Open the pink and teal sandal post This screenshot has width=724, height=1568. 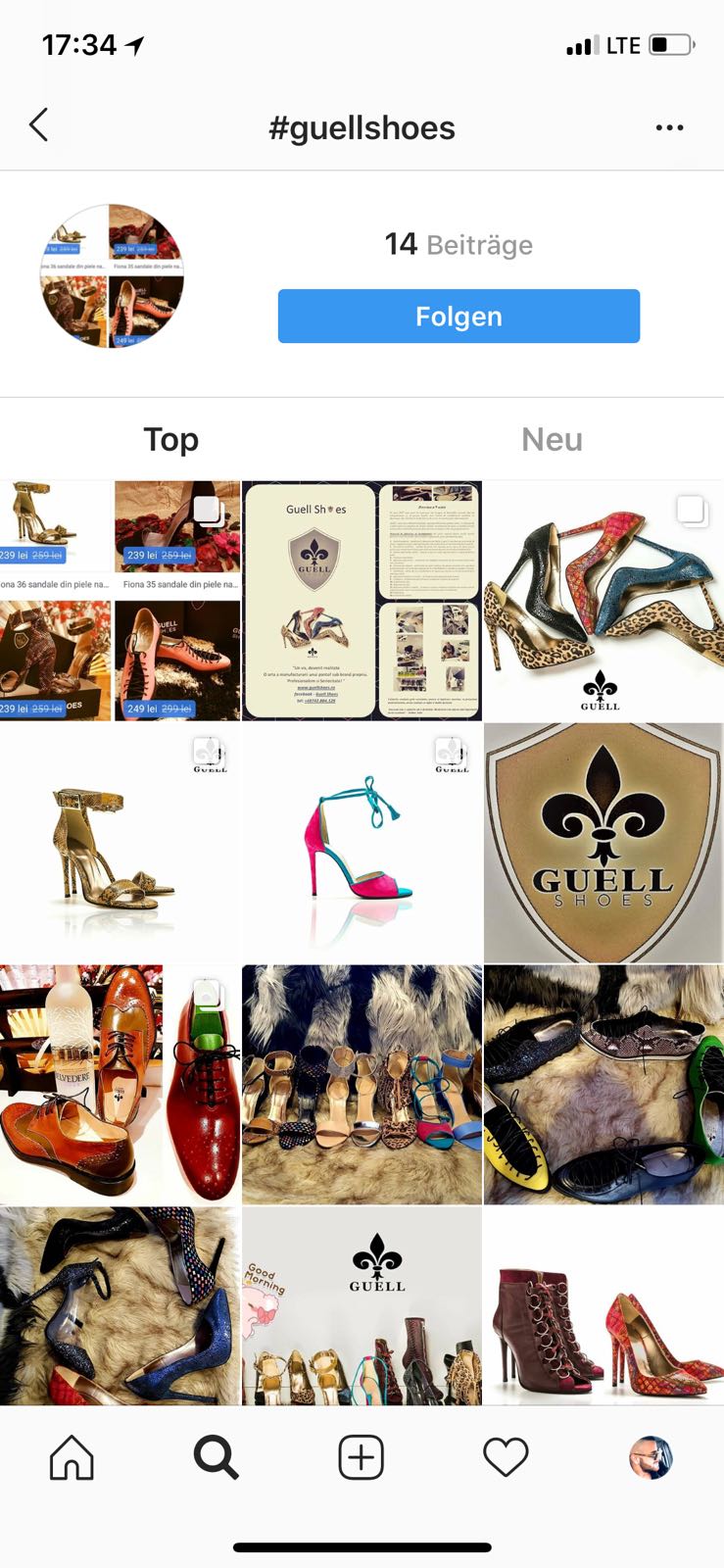[x=362, y=843]
